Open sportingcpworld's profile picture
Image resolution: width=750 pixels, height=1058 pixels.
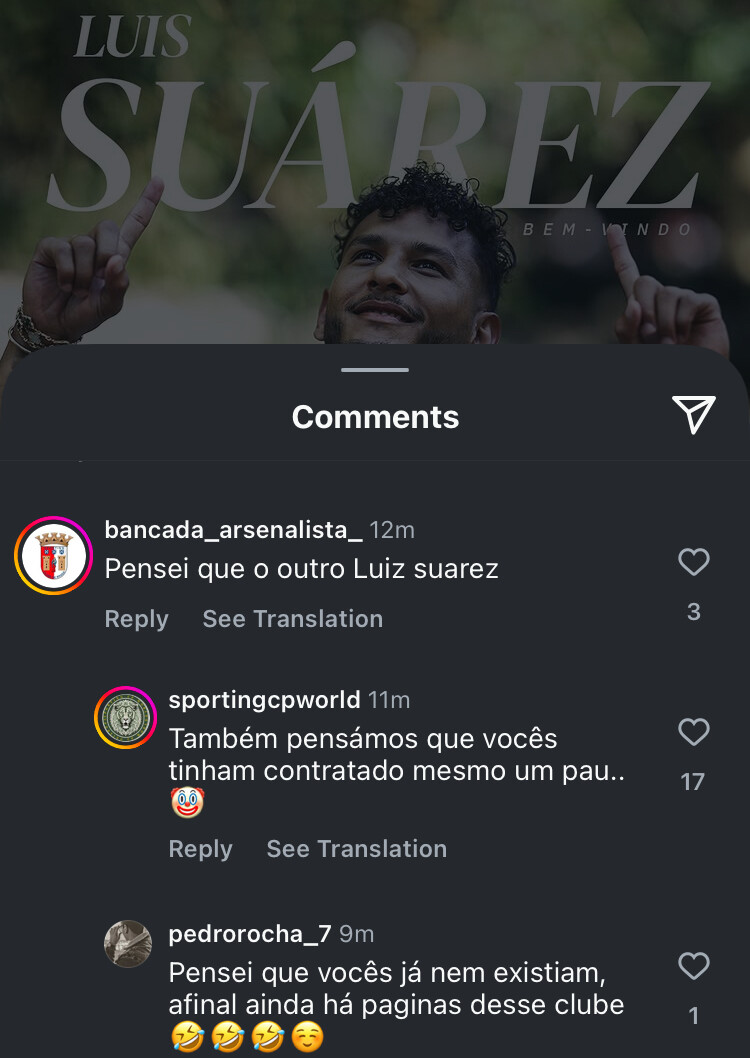[x=126, y=718]
